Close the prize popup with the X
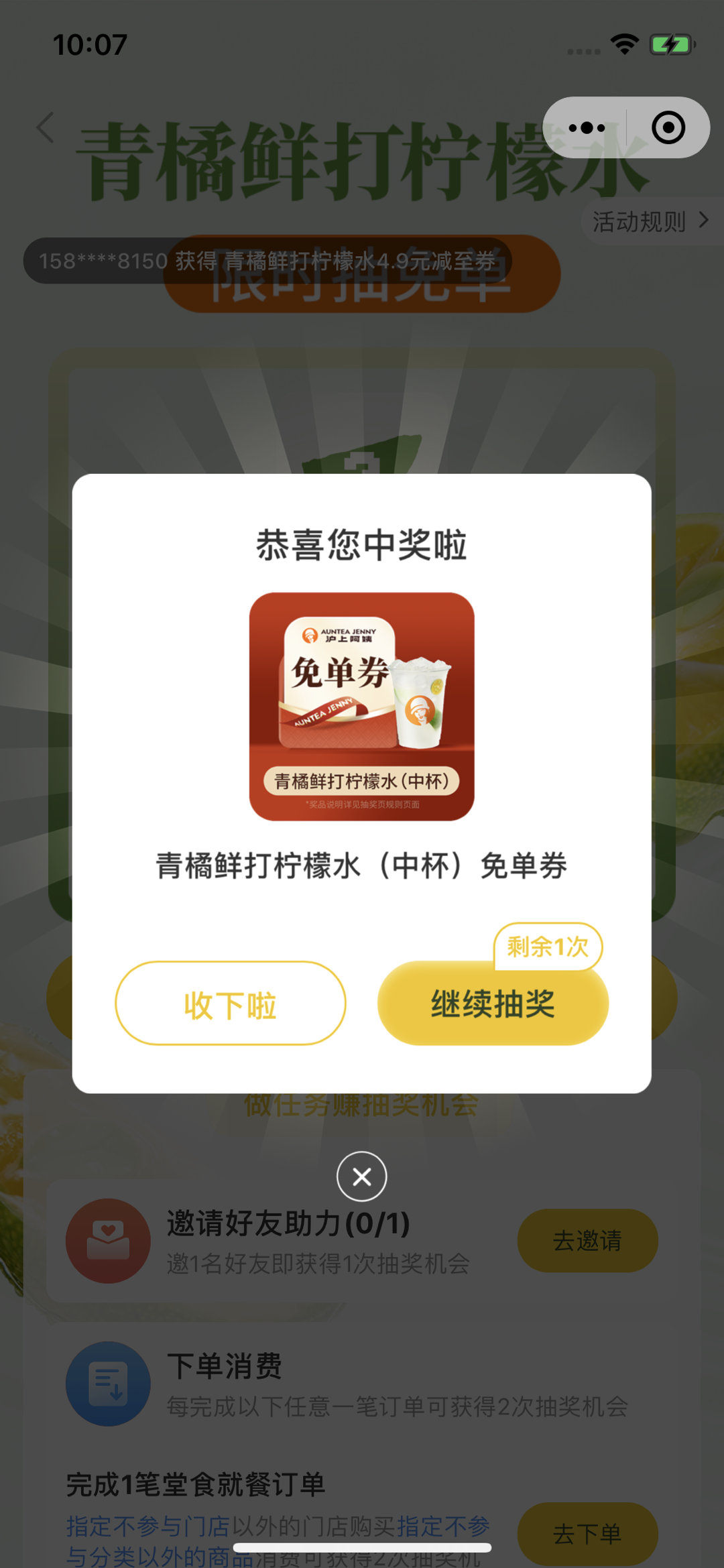Image resolution: width=724 pixels, height=1568 pixels. click(x=361, y=1177)
